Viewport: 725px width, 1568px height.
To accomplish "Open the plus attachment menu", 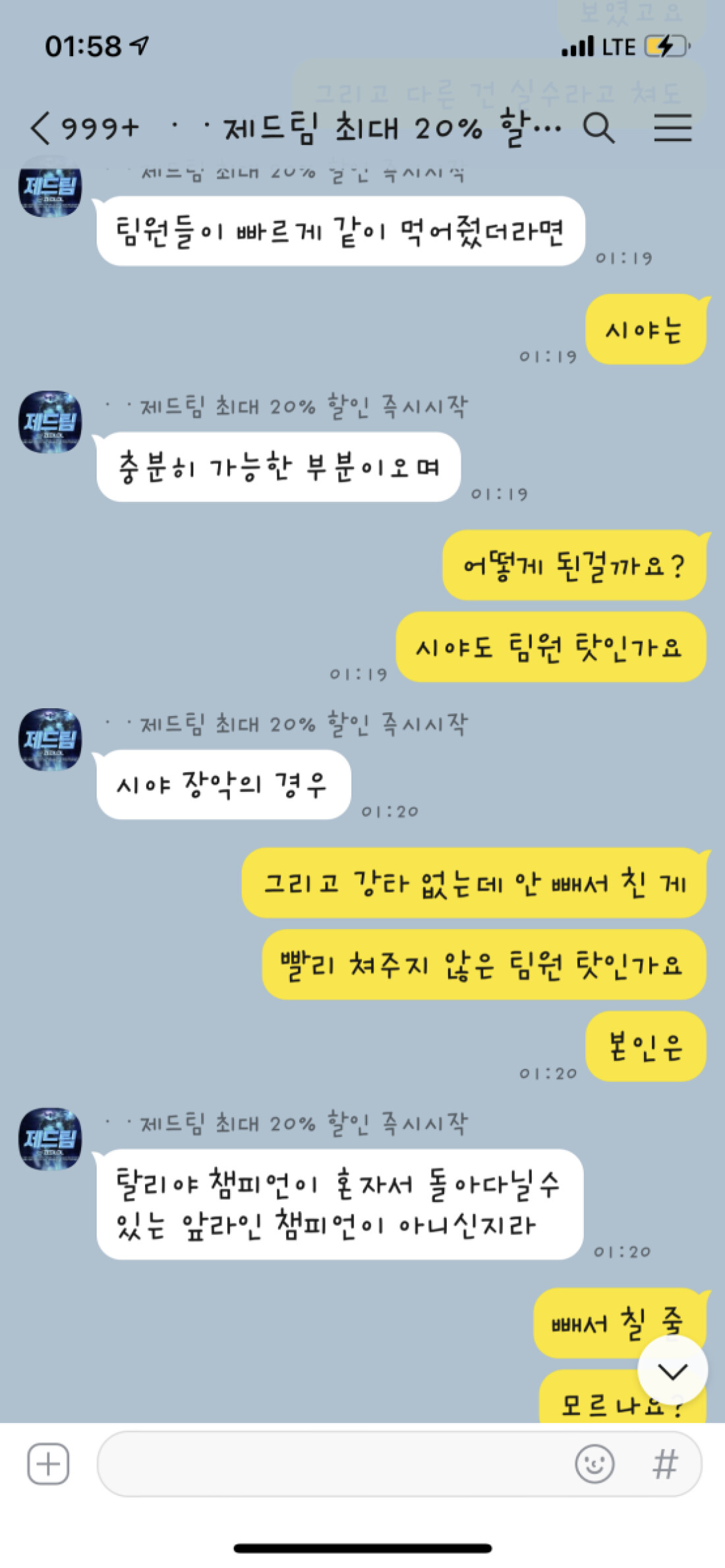I will [x=48, y=1464].
